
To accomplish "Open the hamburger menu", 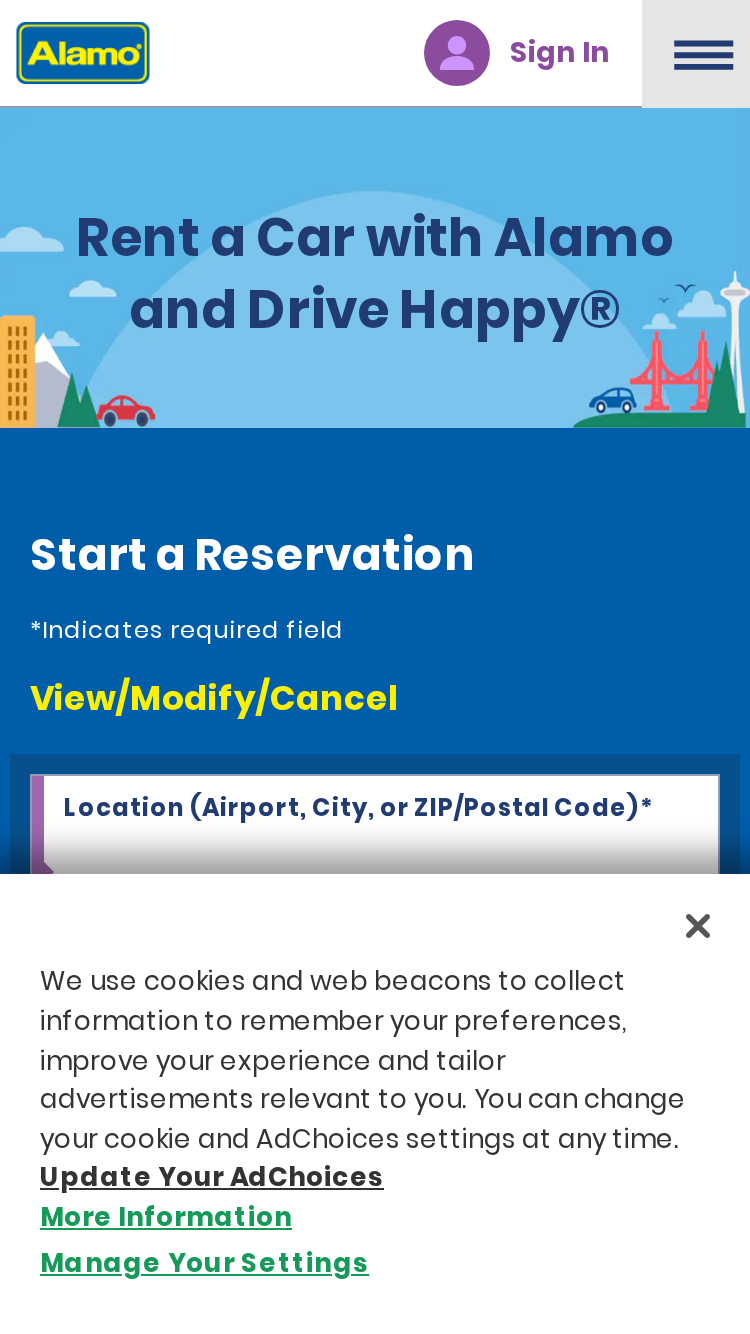I will point(696,54).
